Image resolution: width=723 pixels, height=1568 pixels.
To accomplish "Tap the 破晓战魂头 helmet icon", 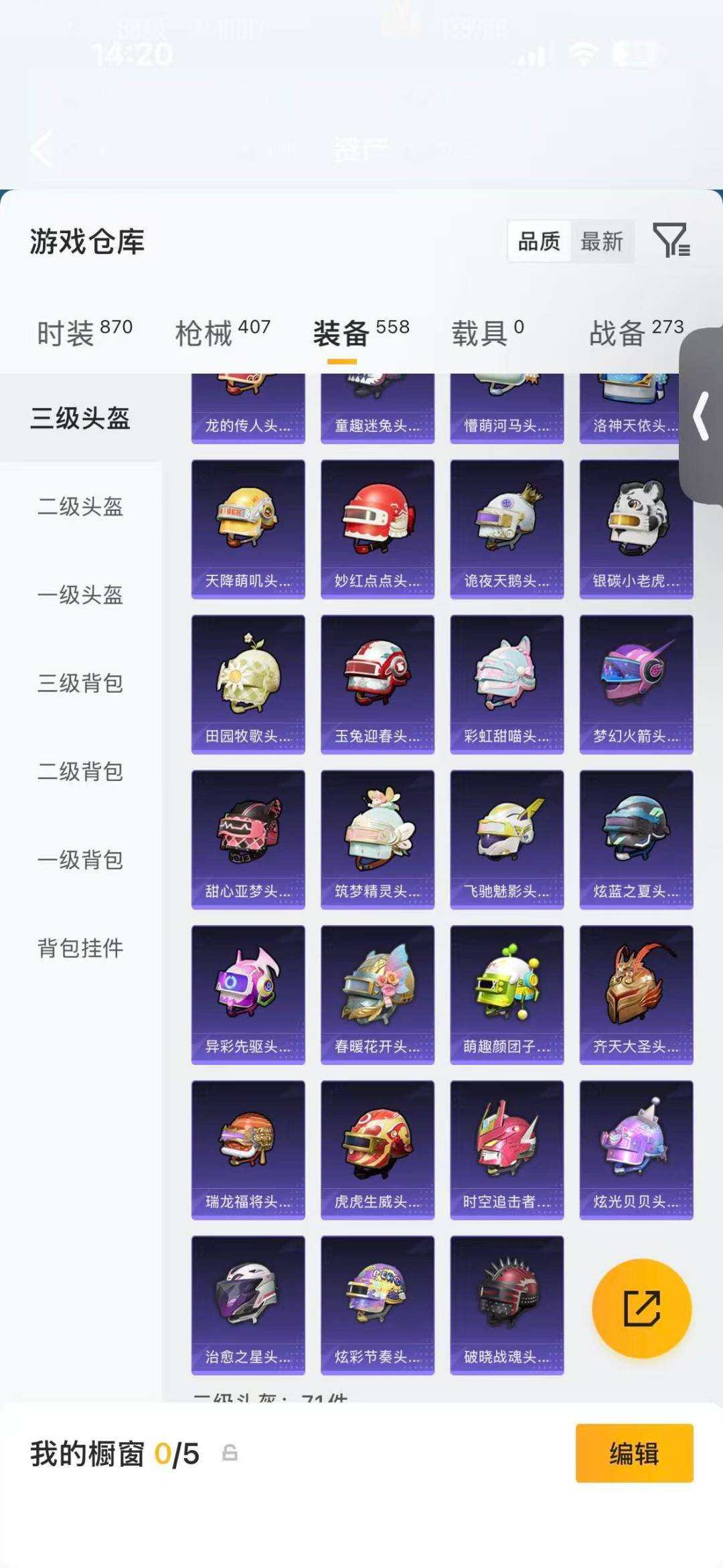I will pos(506,1305).
